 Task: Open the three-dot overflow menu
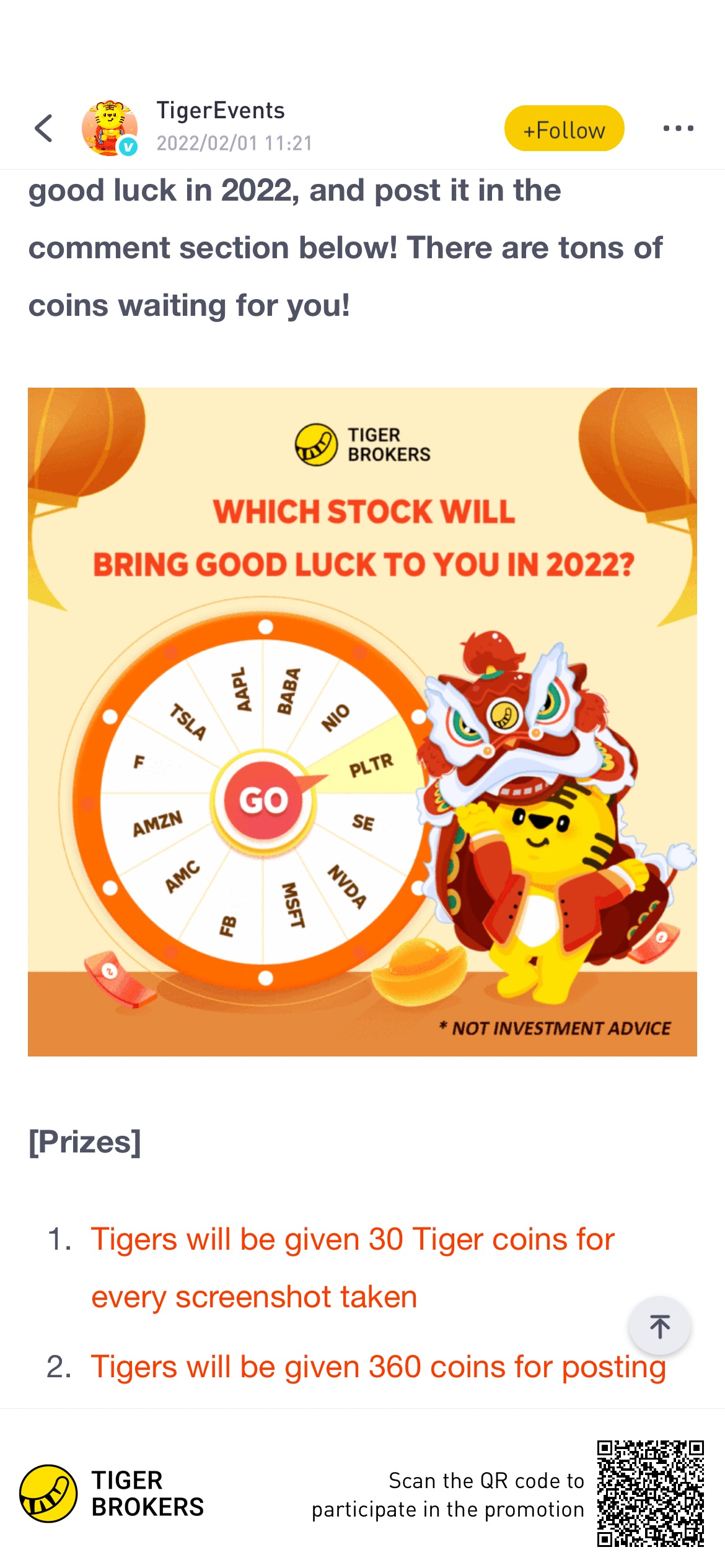click(x=678, y=129)
